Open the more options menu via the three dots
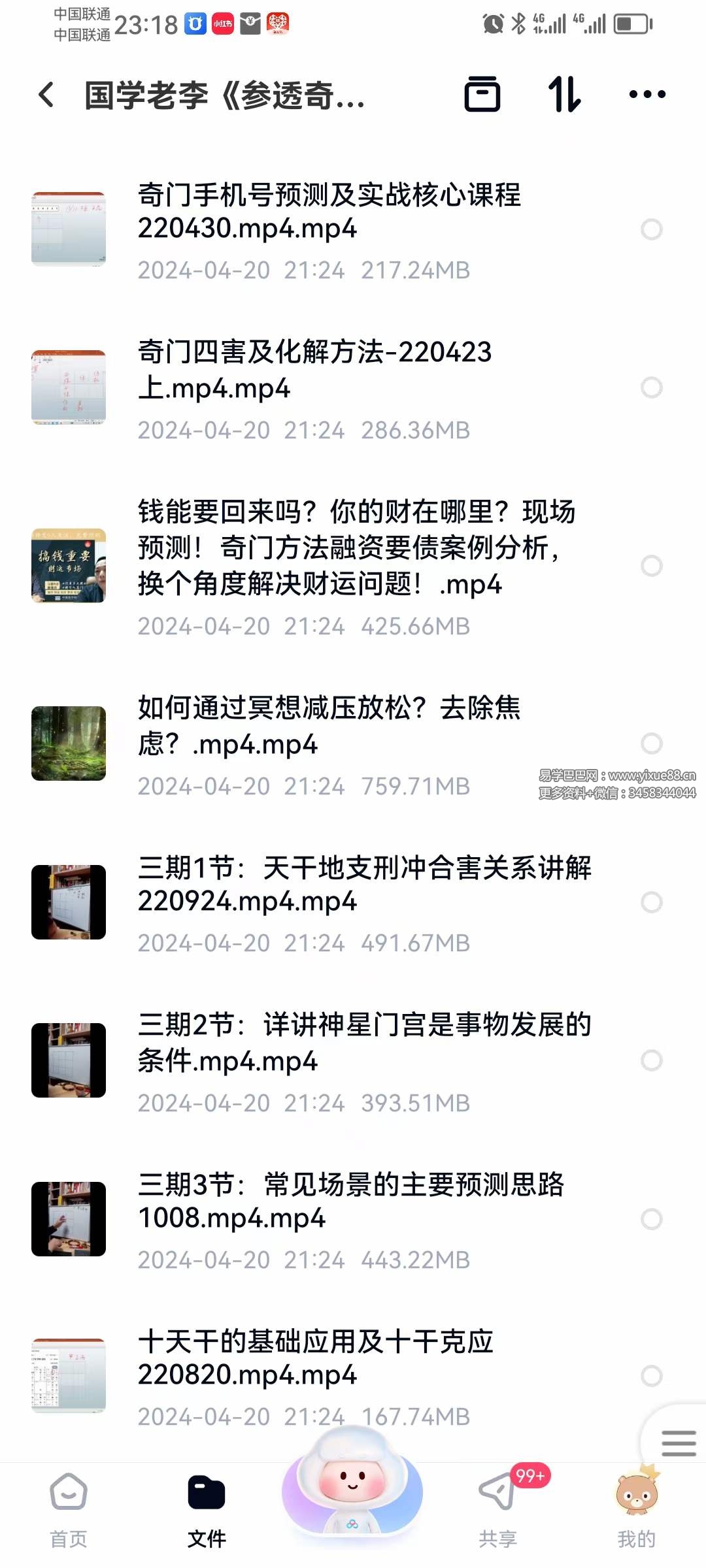 click(x=646, y=95)
